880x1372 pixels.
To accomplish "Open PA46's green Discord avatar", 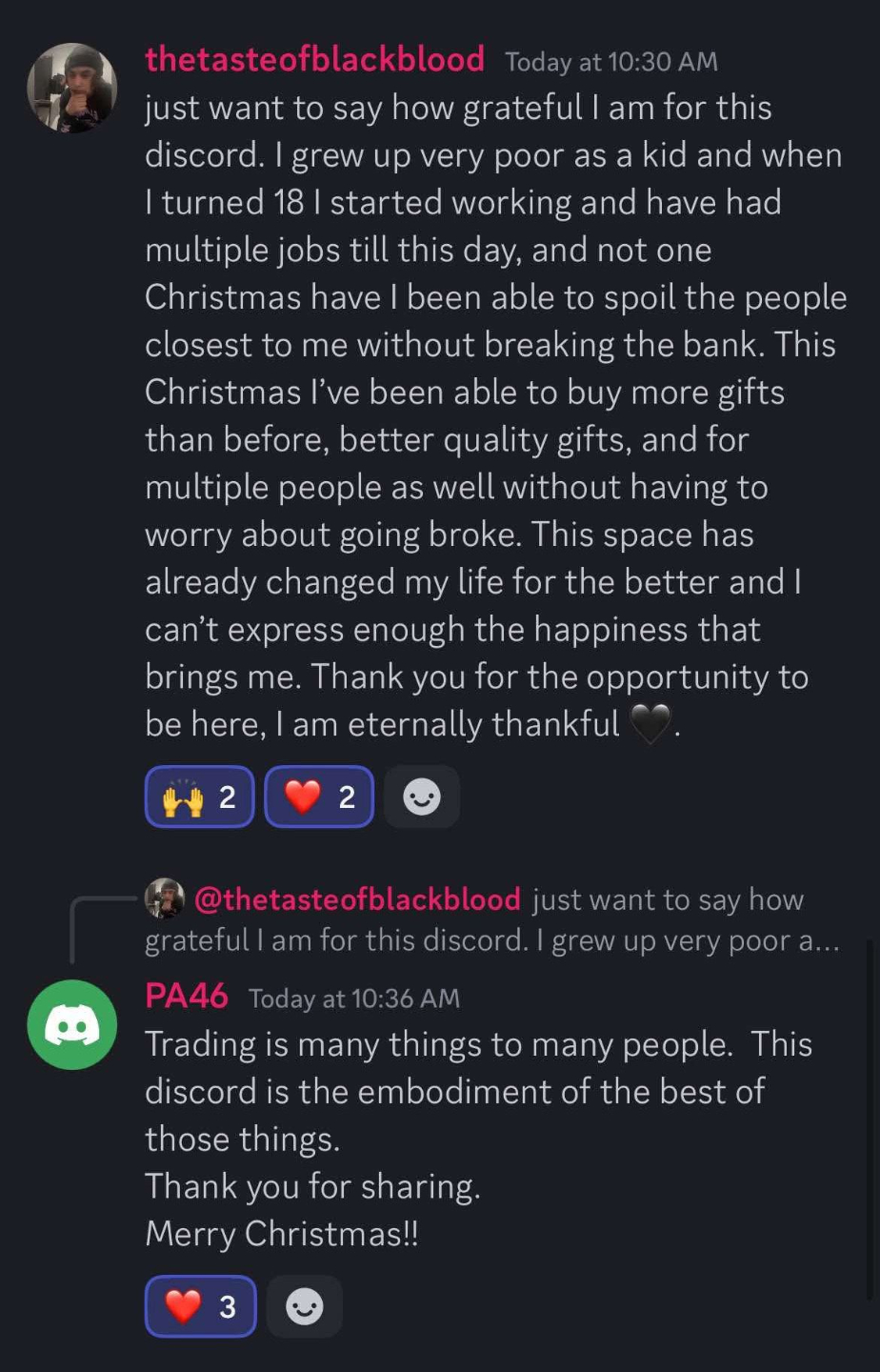I will [x=72, y=1024].
